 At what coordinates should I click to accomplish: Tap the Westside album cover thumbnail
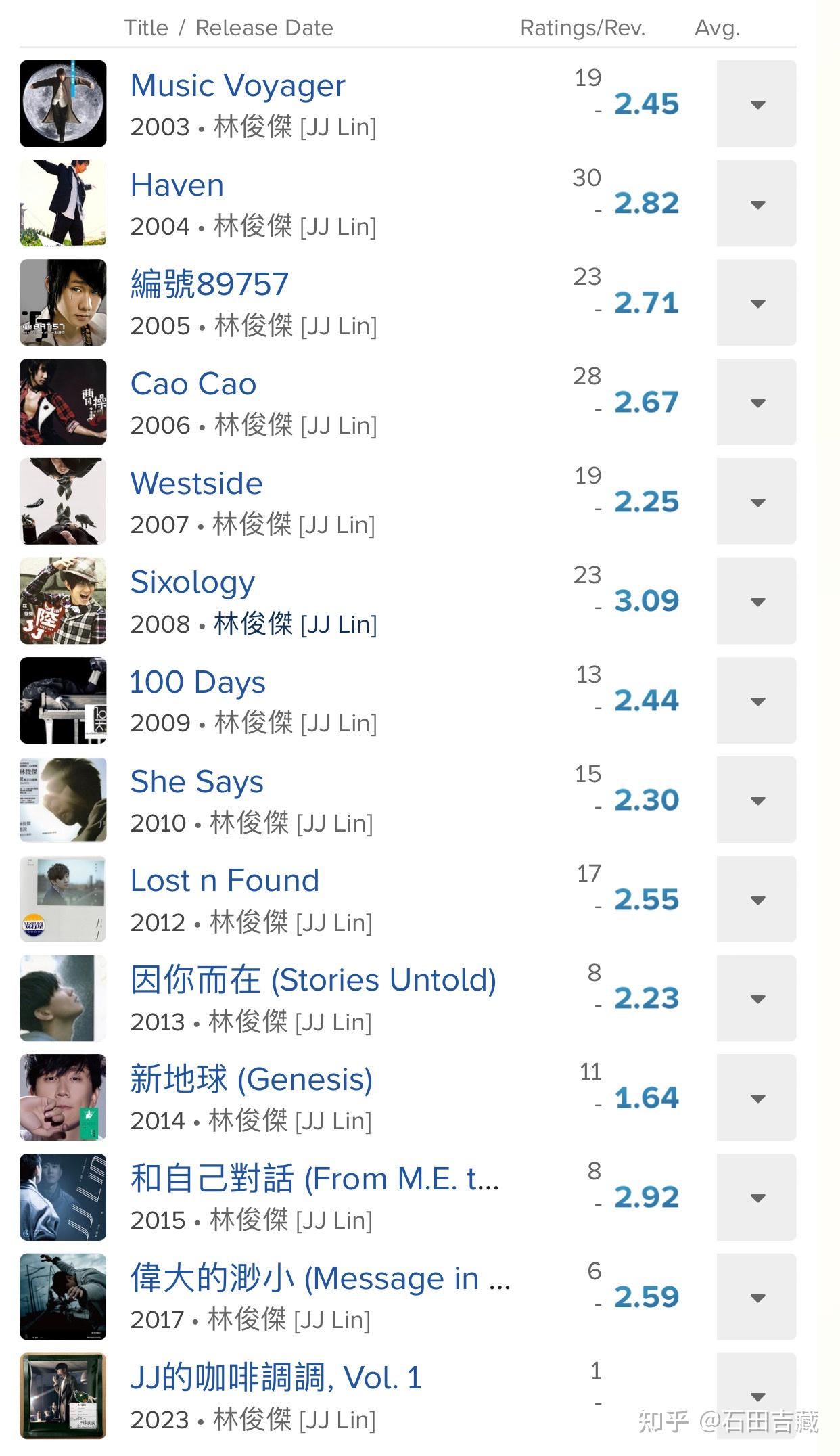(x=63, y=501)
